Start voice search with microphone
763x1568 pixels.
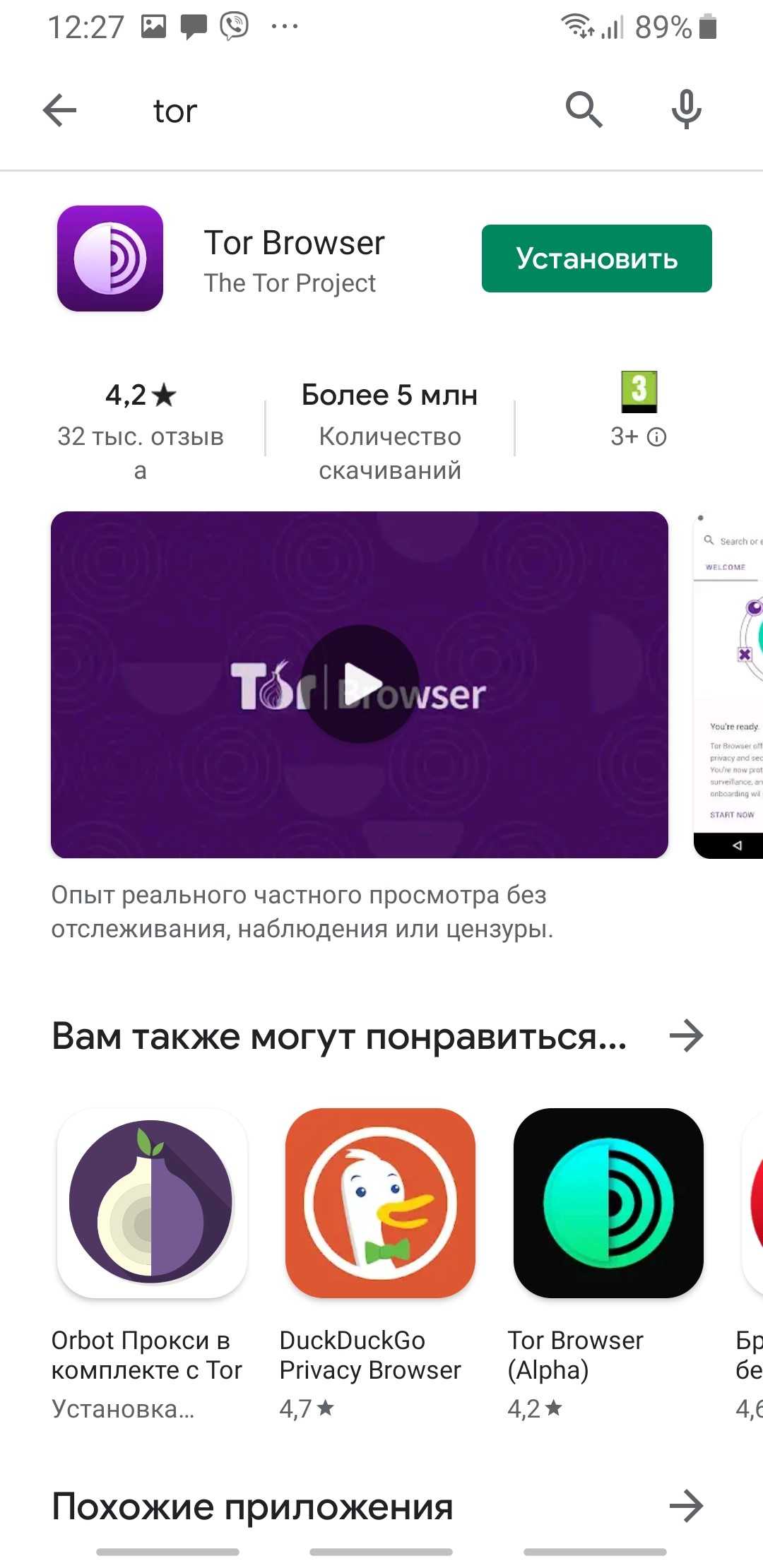[685, 110]
